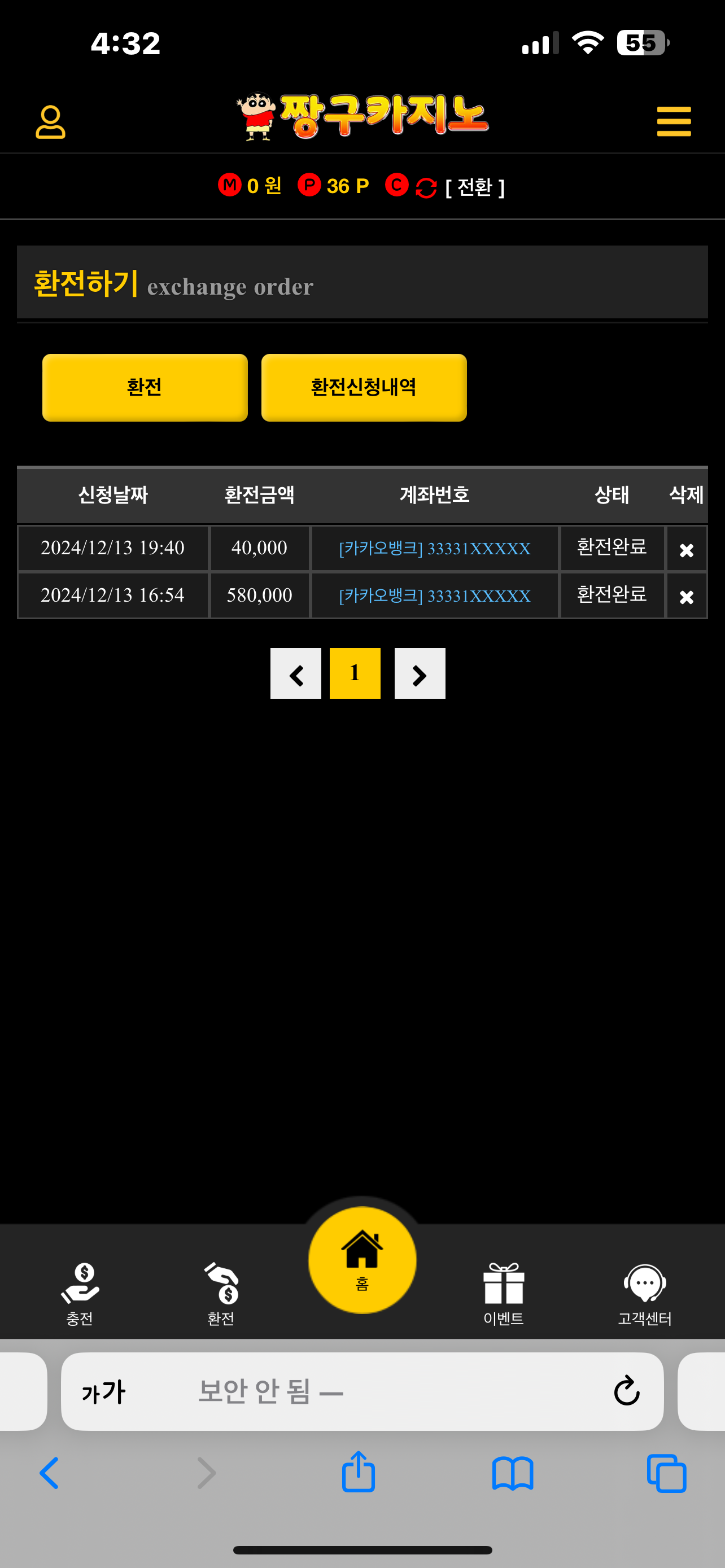The height and width of the screenshot is (1568, 725).
Task: Open the Safari share sheet
Action: (x=359, y=1472)
